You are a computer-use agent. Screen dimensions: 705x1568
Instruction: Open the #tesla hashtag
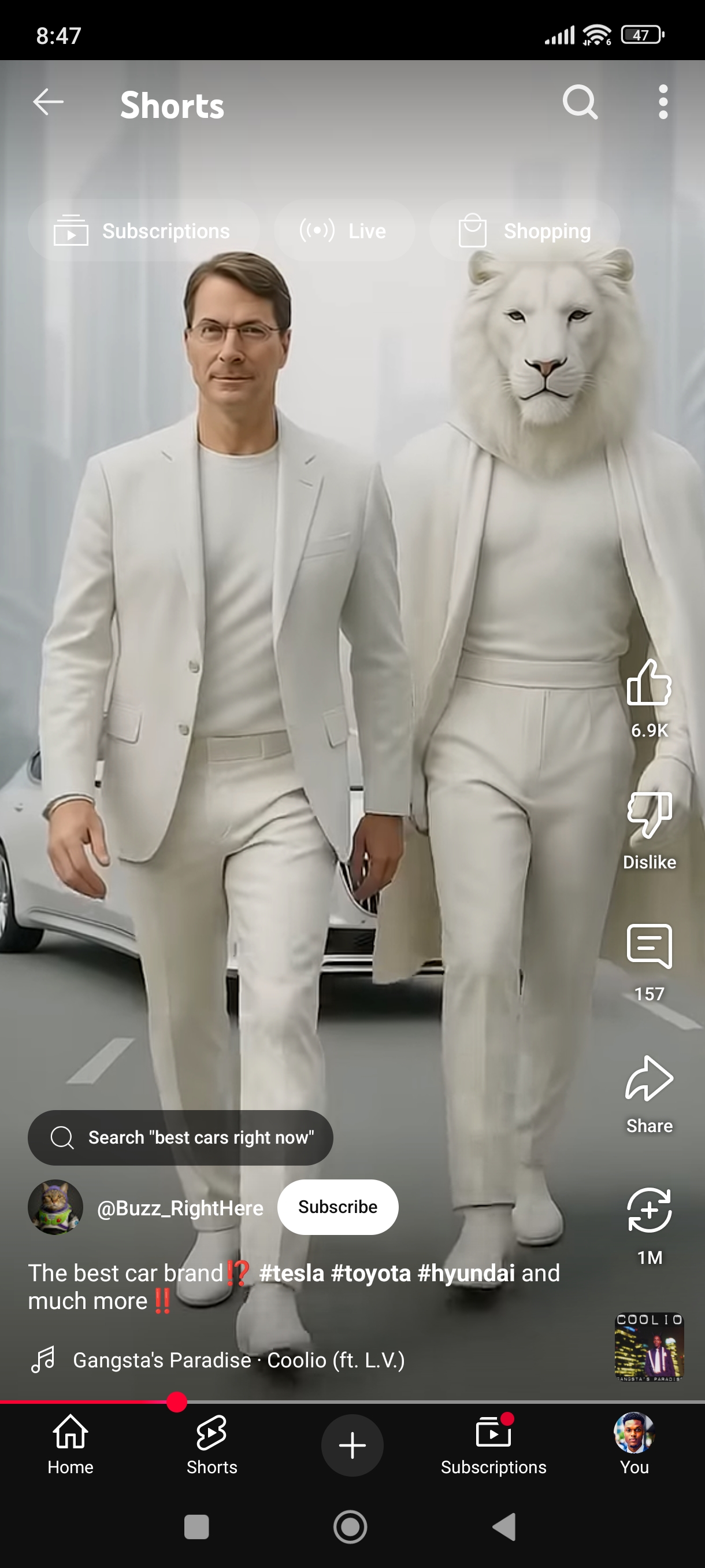pyautogui.click(x=291, y=1273)
